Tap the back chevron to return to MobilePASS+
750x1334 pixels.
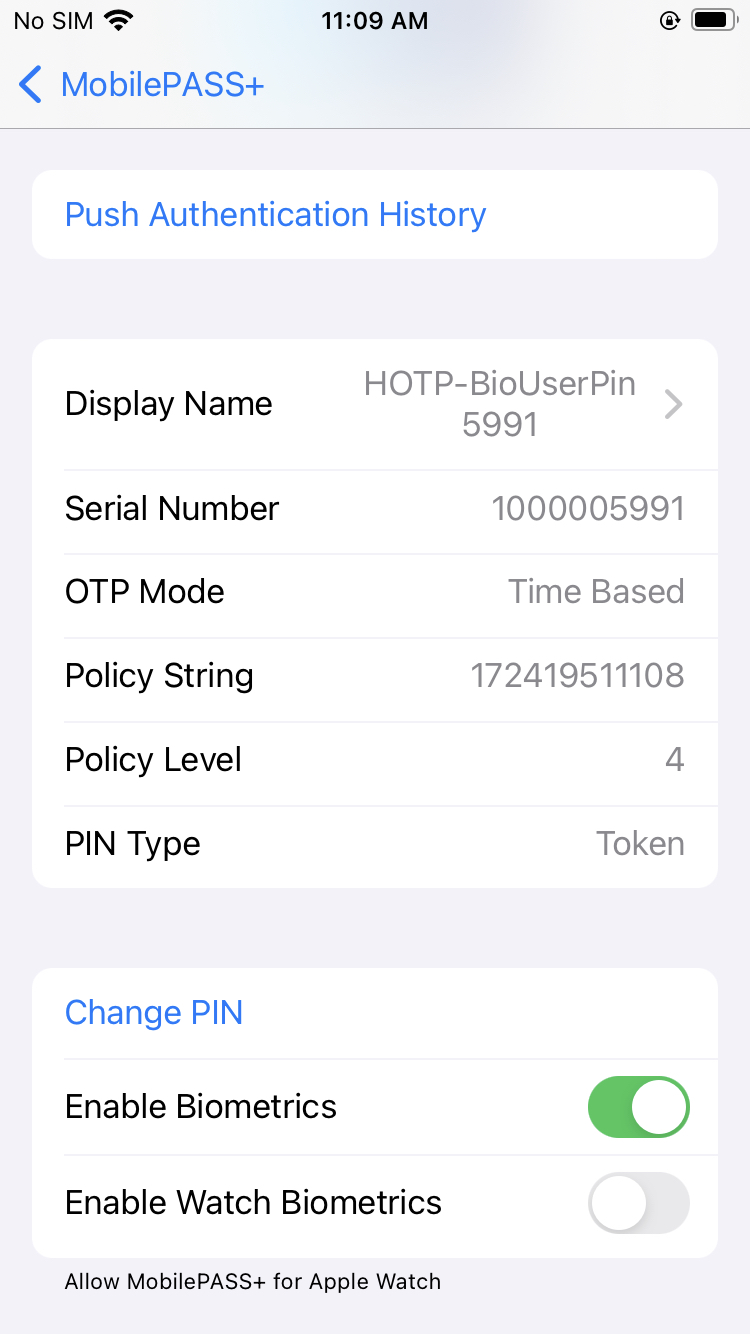(x=30, y=85)
